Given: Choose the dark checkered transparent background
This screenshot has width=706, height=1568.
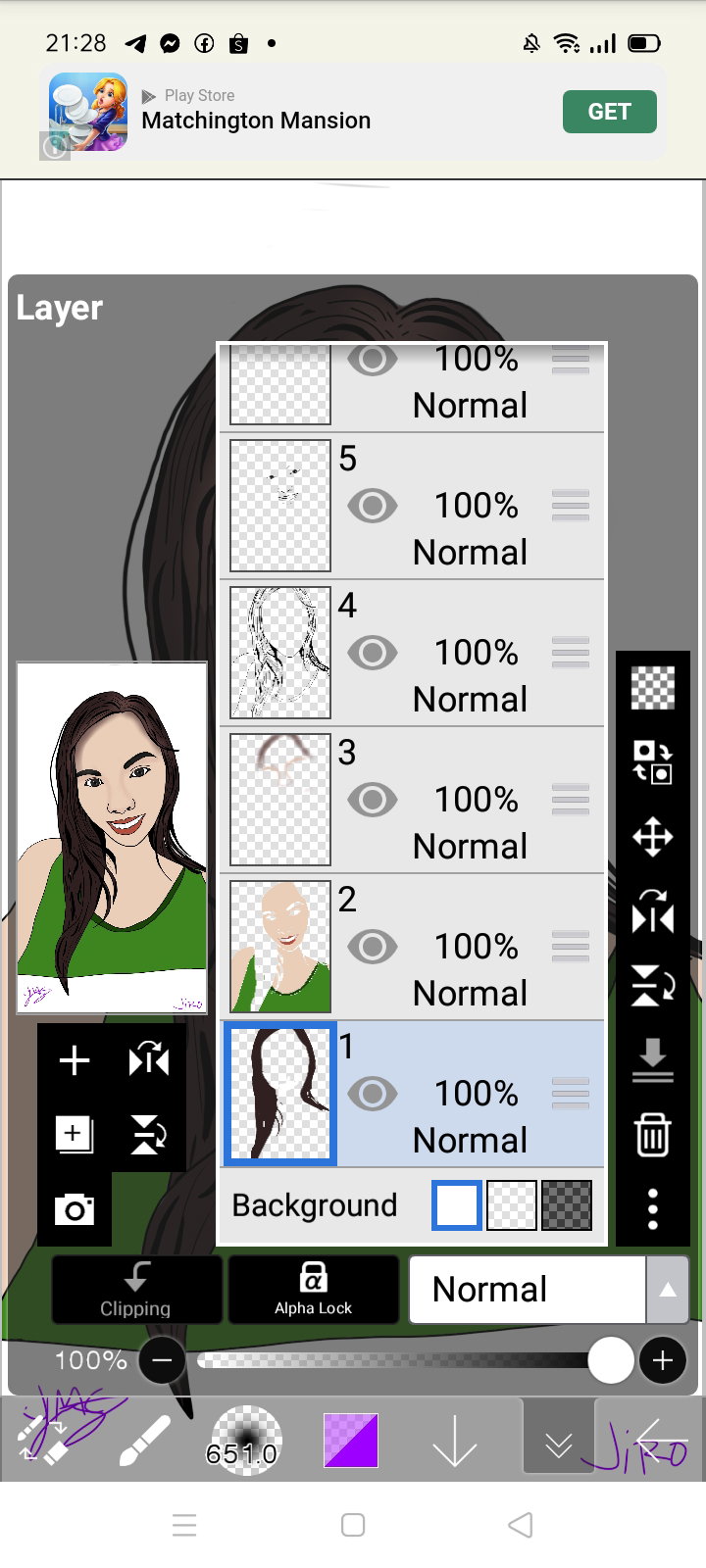Looking at the screenshot, I should click(x=567, y=1205).
